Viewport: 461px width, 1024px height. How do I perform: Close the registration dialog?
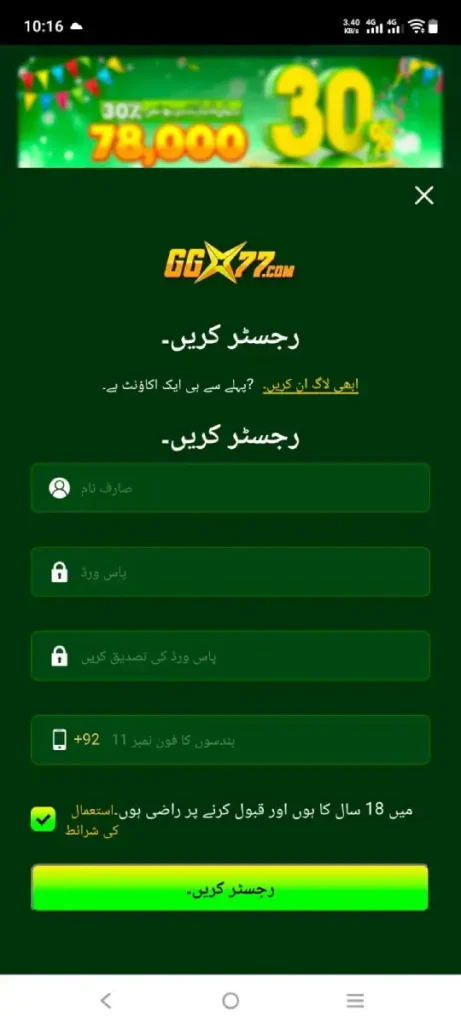pos(424,195)
